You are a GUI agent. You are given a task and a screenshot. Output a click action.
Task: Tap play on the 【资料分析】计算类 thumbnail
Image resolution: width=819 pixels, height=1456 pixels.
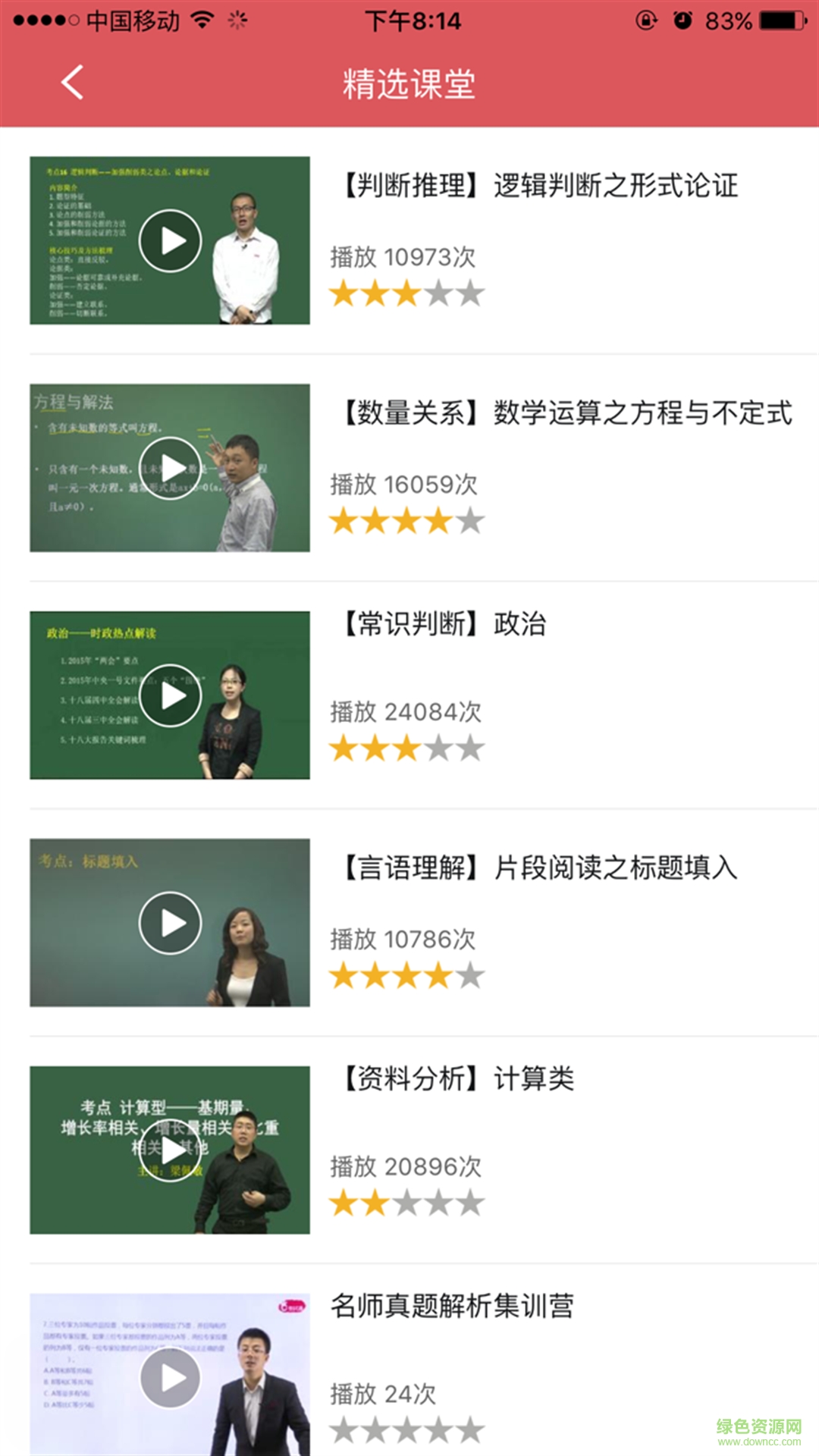(170, 1150)
